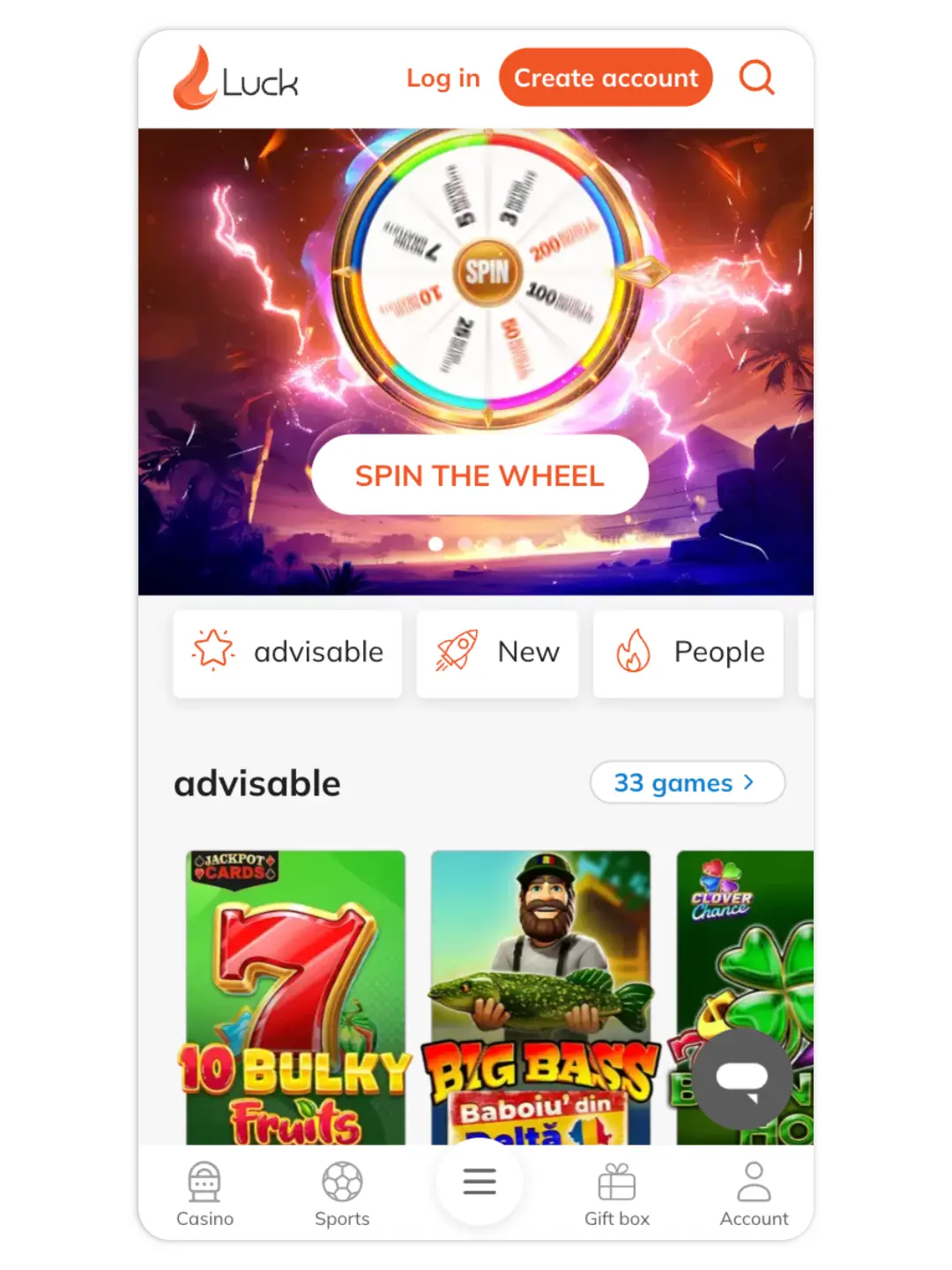The image size is (952, 1270).
Task: Click the chevron next to 33 games
Action: (748, 782)
